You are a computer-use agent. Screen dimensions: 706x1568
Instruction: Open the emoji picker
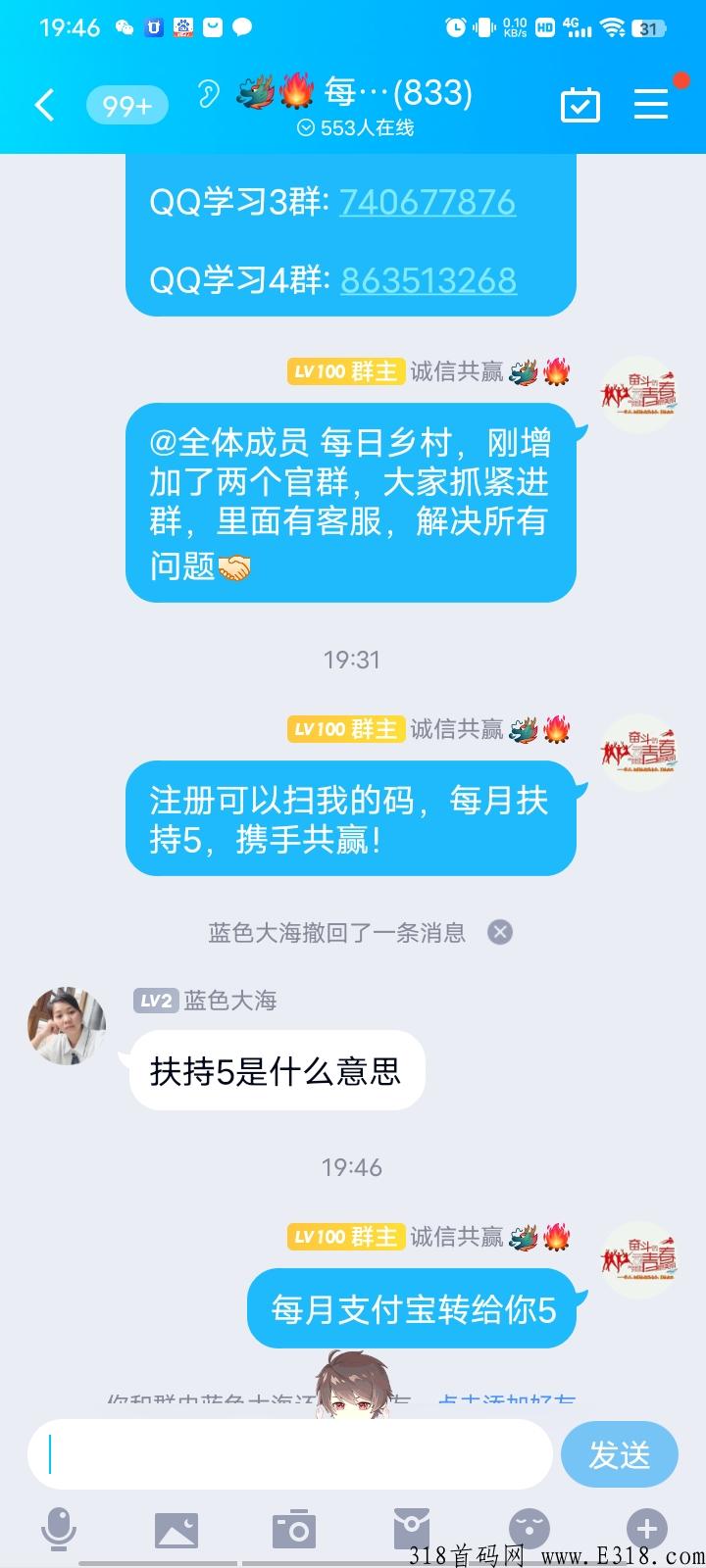click(529, 1528)
